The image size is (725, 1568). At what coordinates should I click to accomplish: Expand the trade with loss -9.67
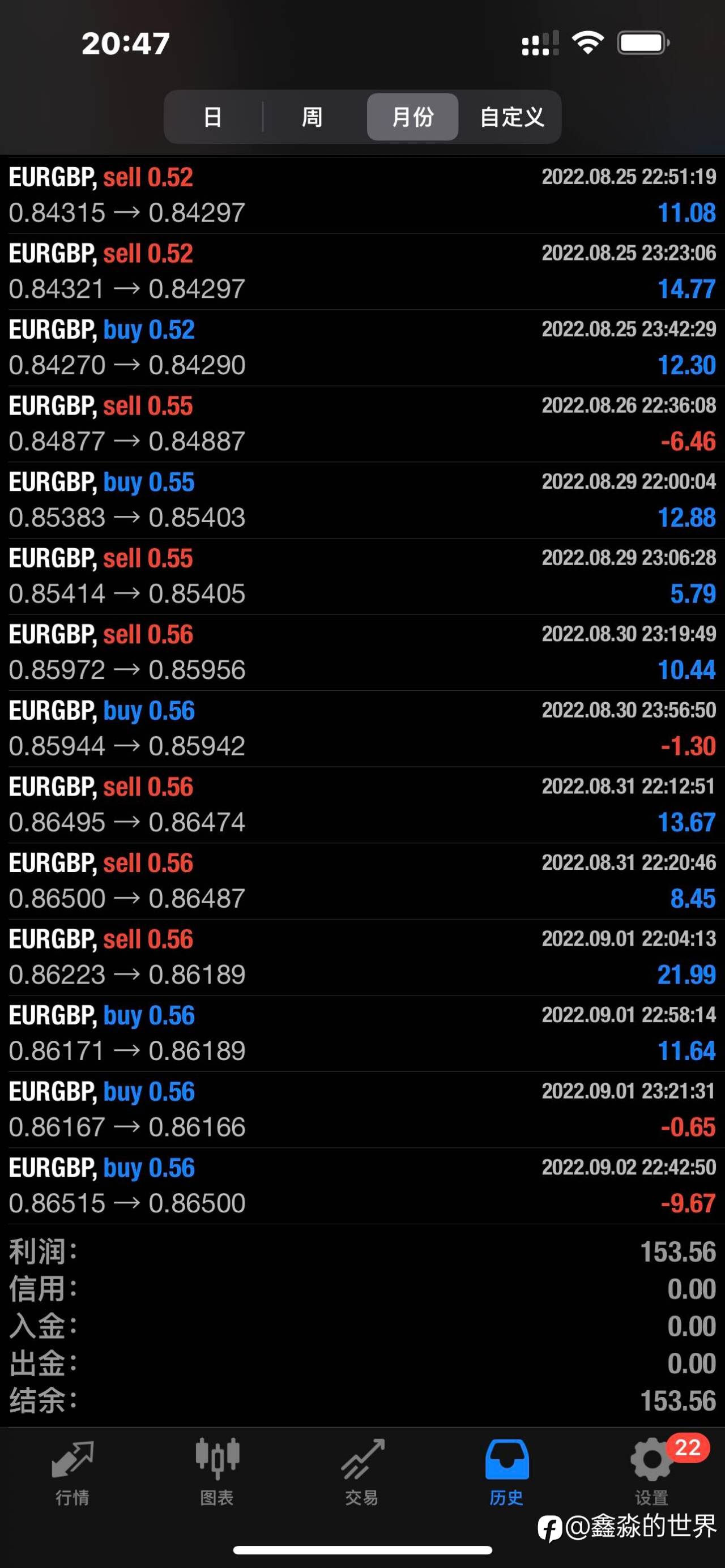click(362, 1186)
